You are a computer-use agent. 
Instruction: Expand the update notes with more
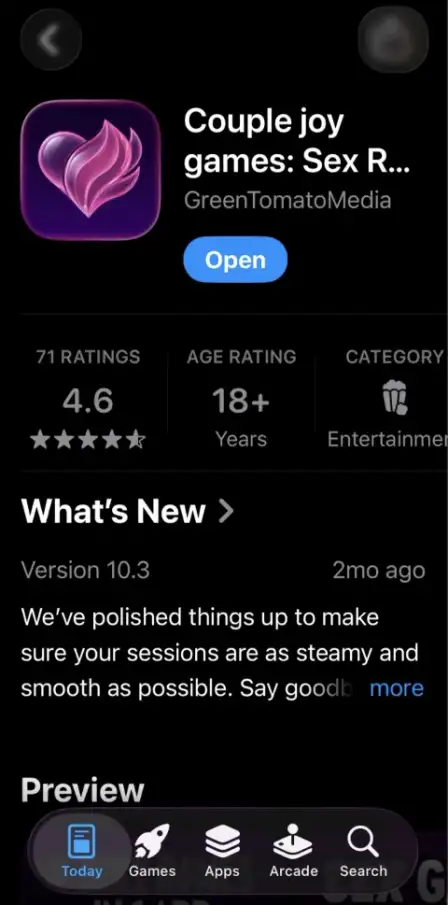[x=397, y=688]
